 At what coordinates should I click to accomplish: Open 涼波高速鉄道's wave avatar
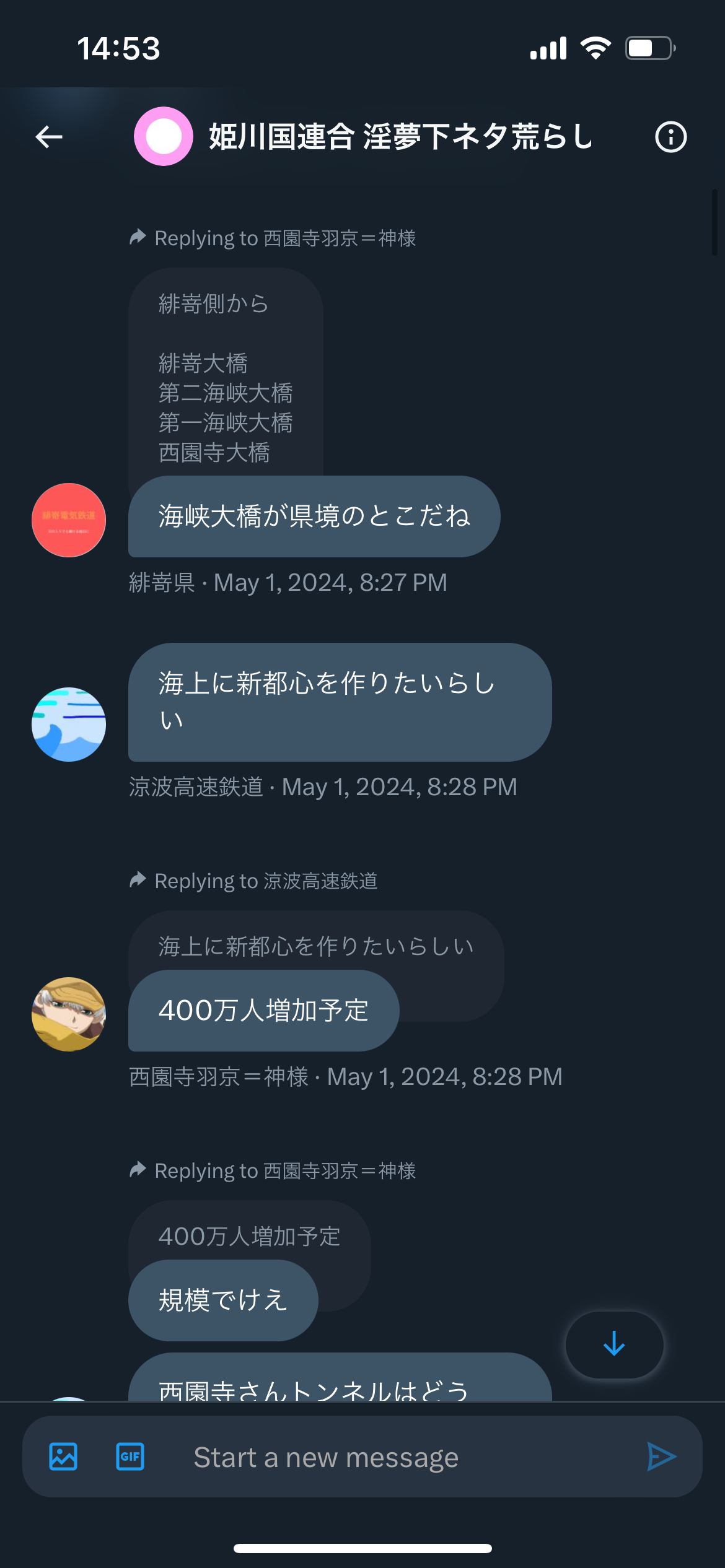(x=69, y=725)
